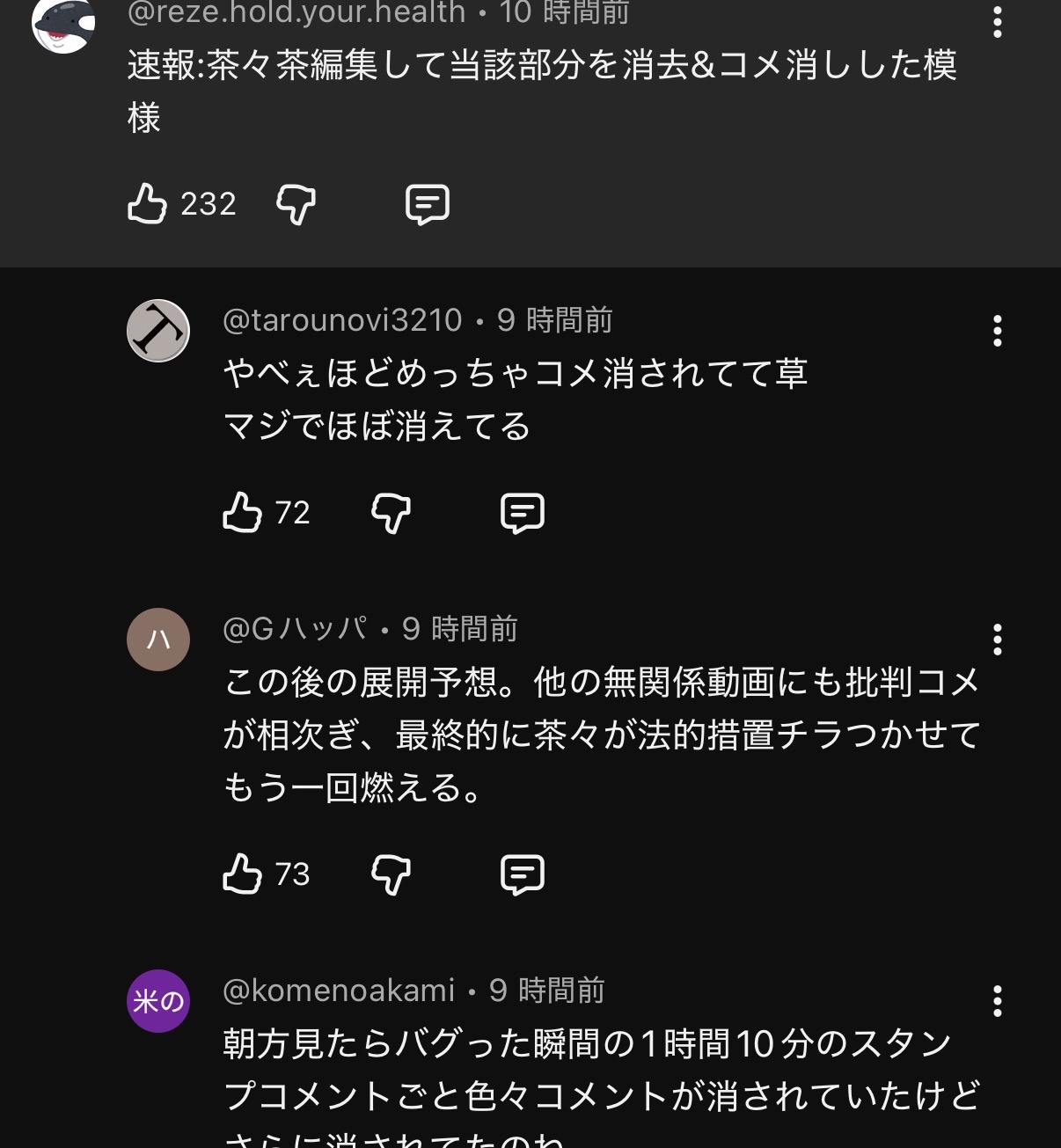Dislike the comment by @reze.hold.your.health
Image resolution: width=1061 pixels, height=1148 pixels.
[296, 204]
